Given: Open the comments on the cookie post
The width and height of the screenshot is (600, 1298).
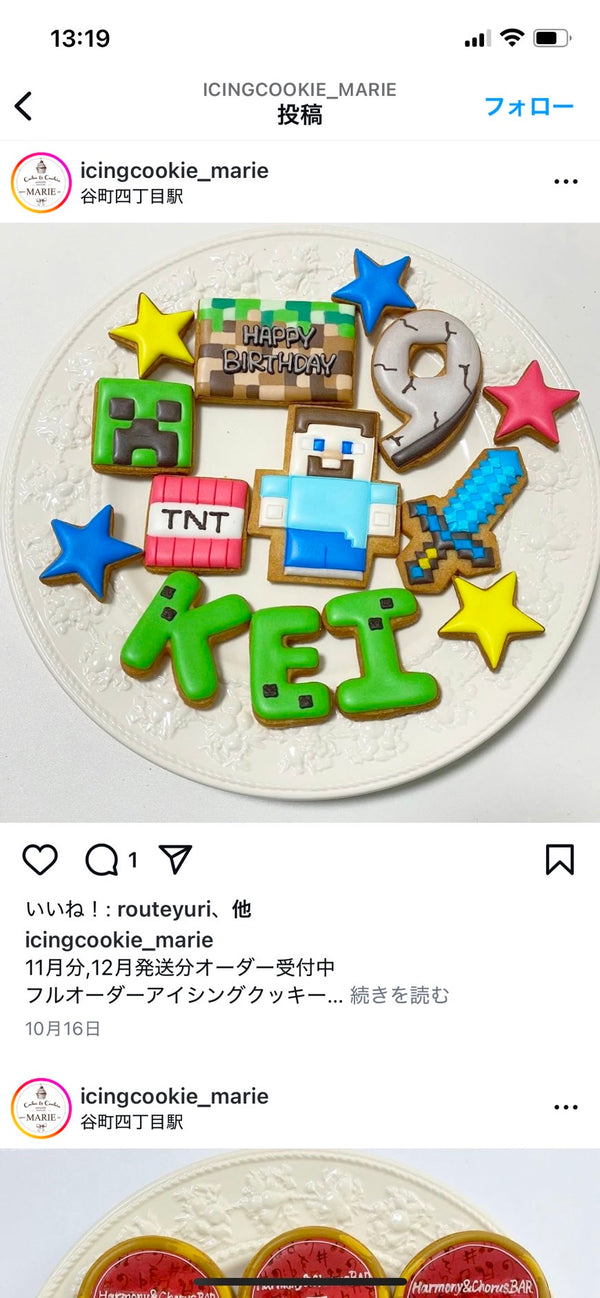Looking at the screenshot, I should pos(103,859).
